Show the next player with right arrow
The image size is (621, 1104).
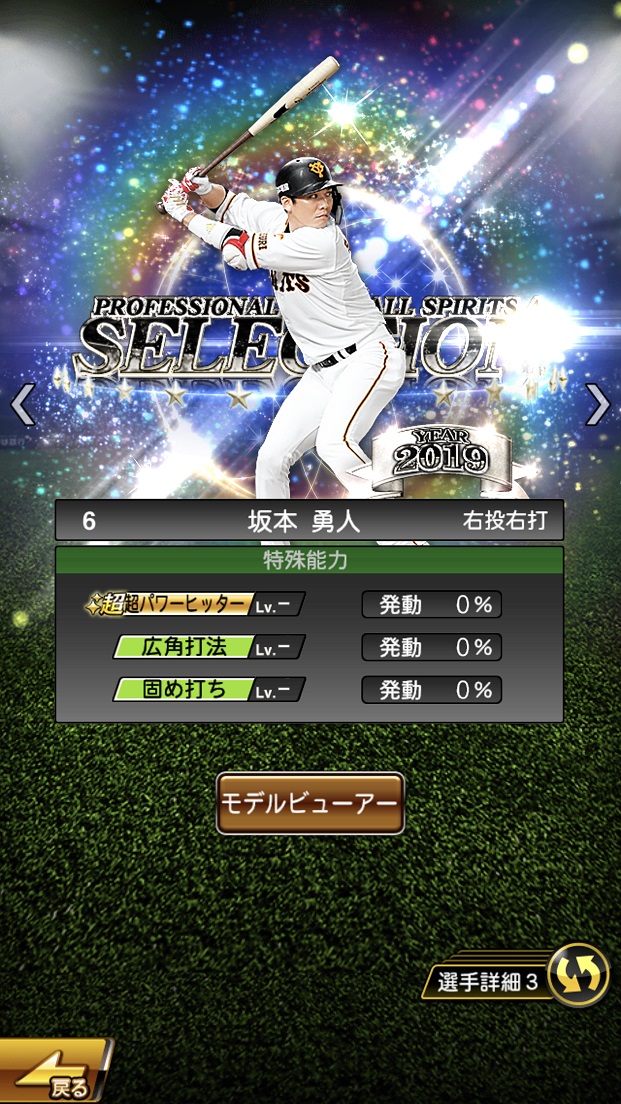tap(597, 405)
